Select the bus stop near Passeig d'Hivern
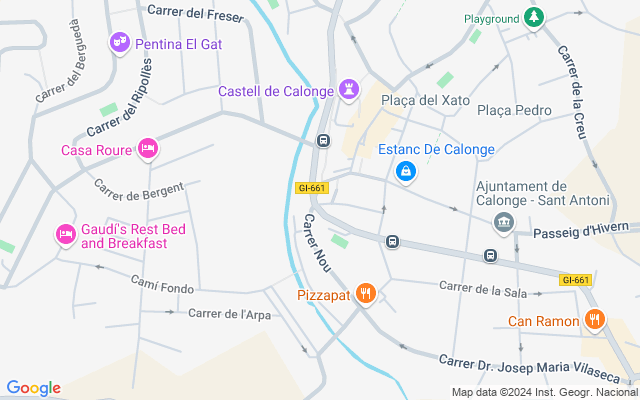Viewport: 640px width, 400px height. (490, 255)
